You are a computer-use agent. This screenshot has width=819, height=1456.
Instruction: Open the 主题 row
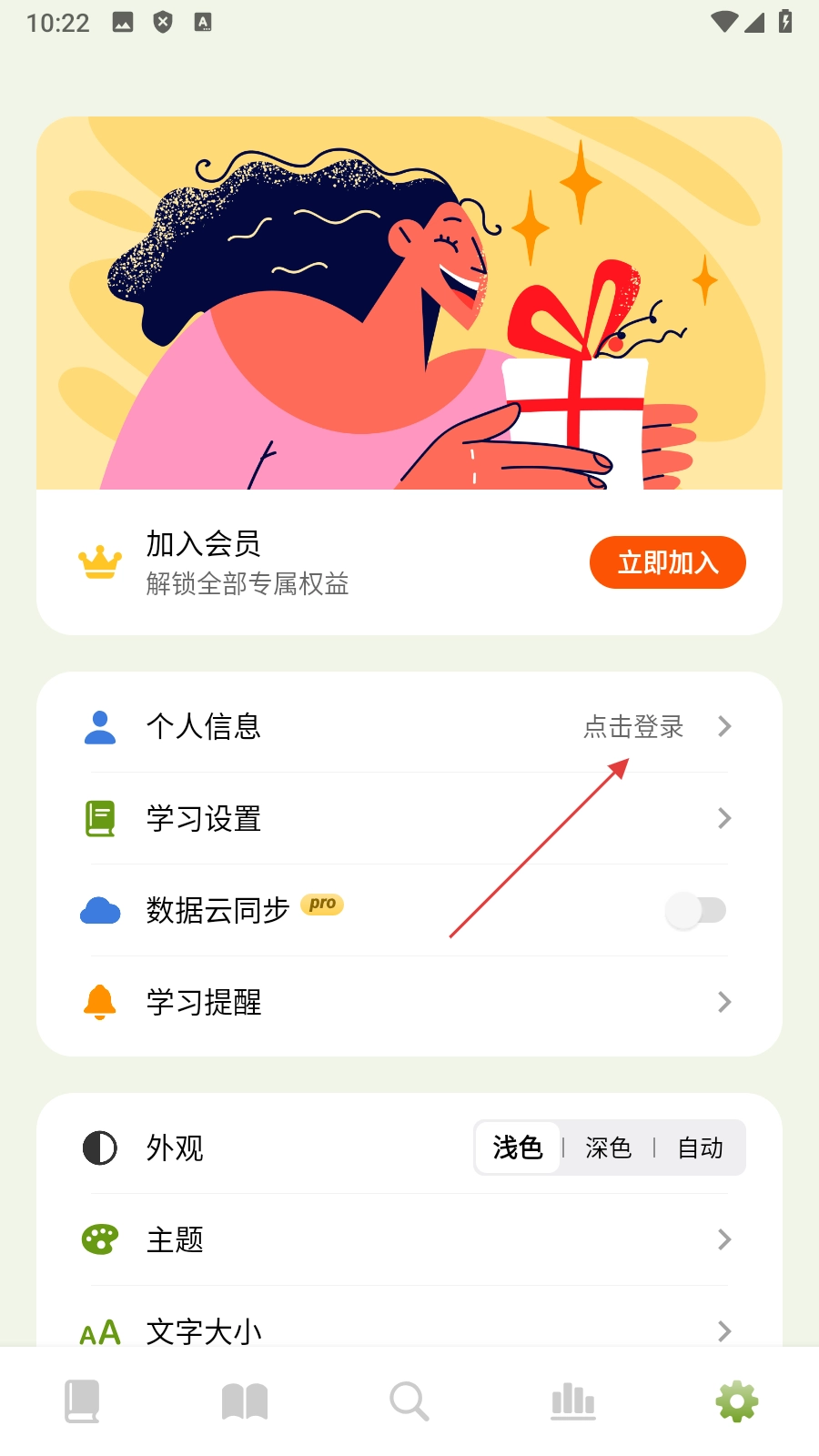(409, 1239)
